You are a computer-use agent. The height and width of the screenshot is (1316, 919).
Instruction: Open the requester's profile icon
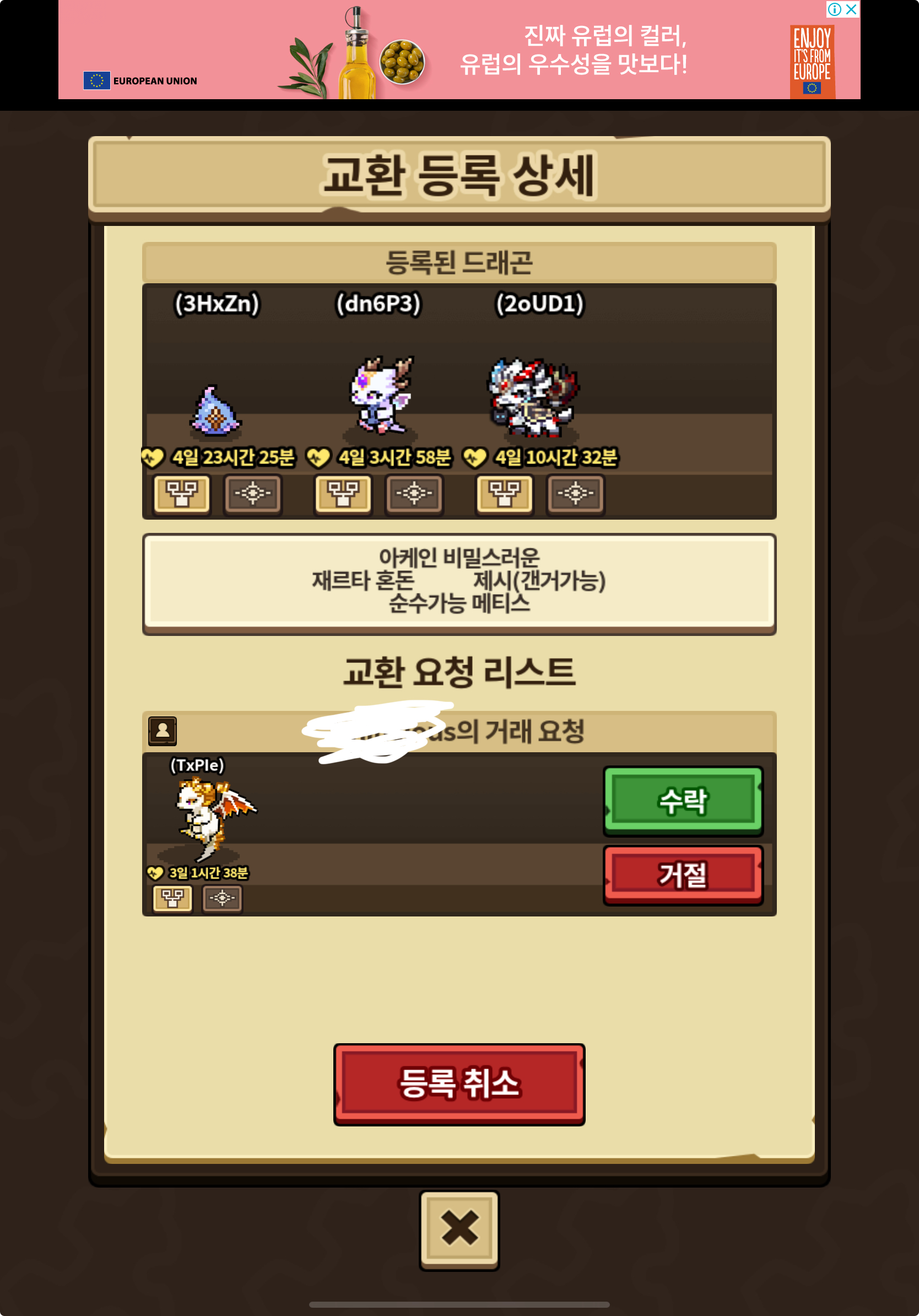[163, 731]
